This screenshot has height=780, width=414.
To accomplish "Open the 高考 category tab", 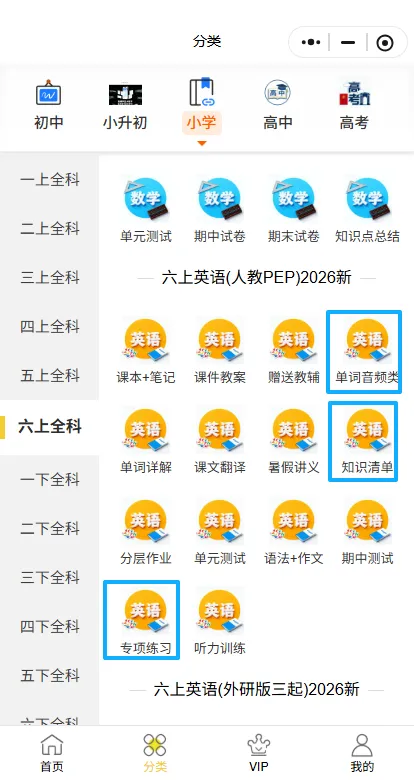I will [x=354, y=105].
